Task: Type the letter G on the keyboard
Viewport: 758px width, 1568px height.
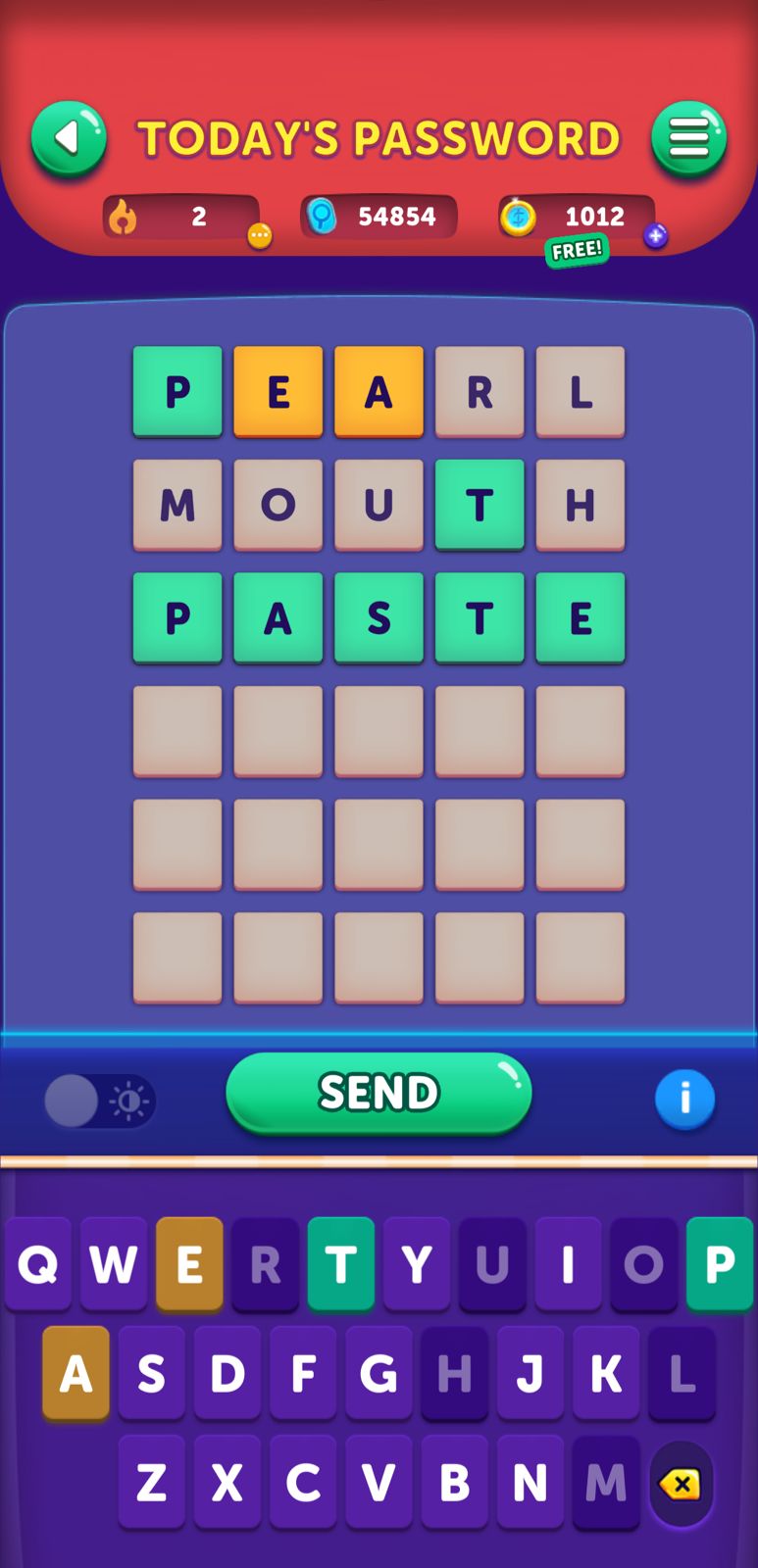Action: click(x=379, y=1373)
